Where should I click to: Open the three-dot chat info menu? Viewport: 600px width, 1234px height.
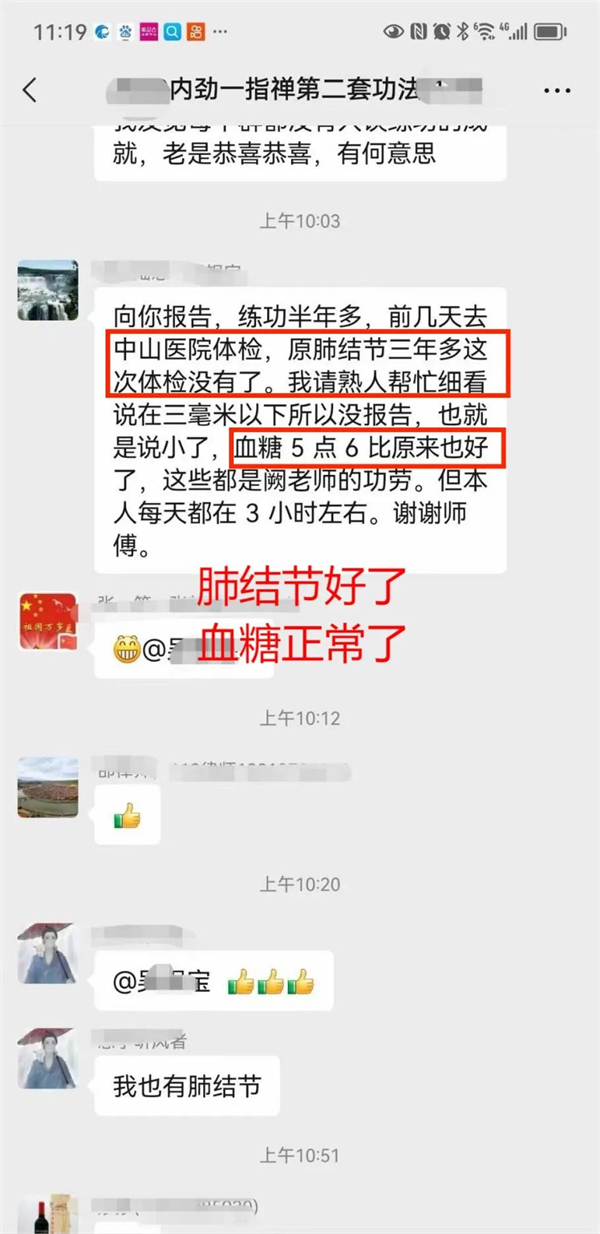[557, 90]
